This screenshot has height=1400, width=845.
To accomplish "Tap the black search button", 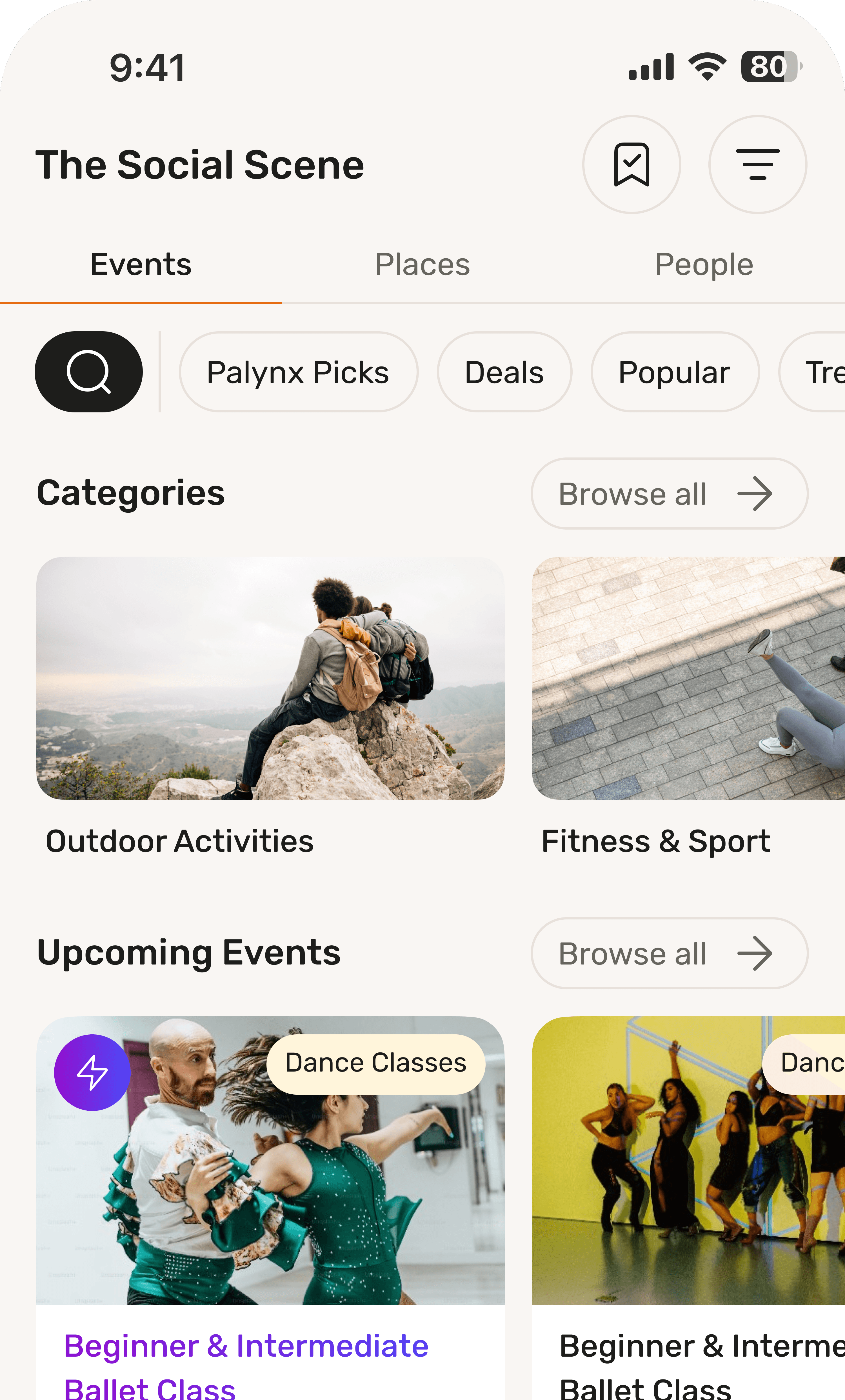I will 89,372.
